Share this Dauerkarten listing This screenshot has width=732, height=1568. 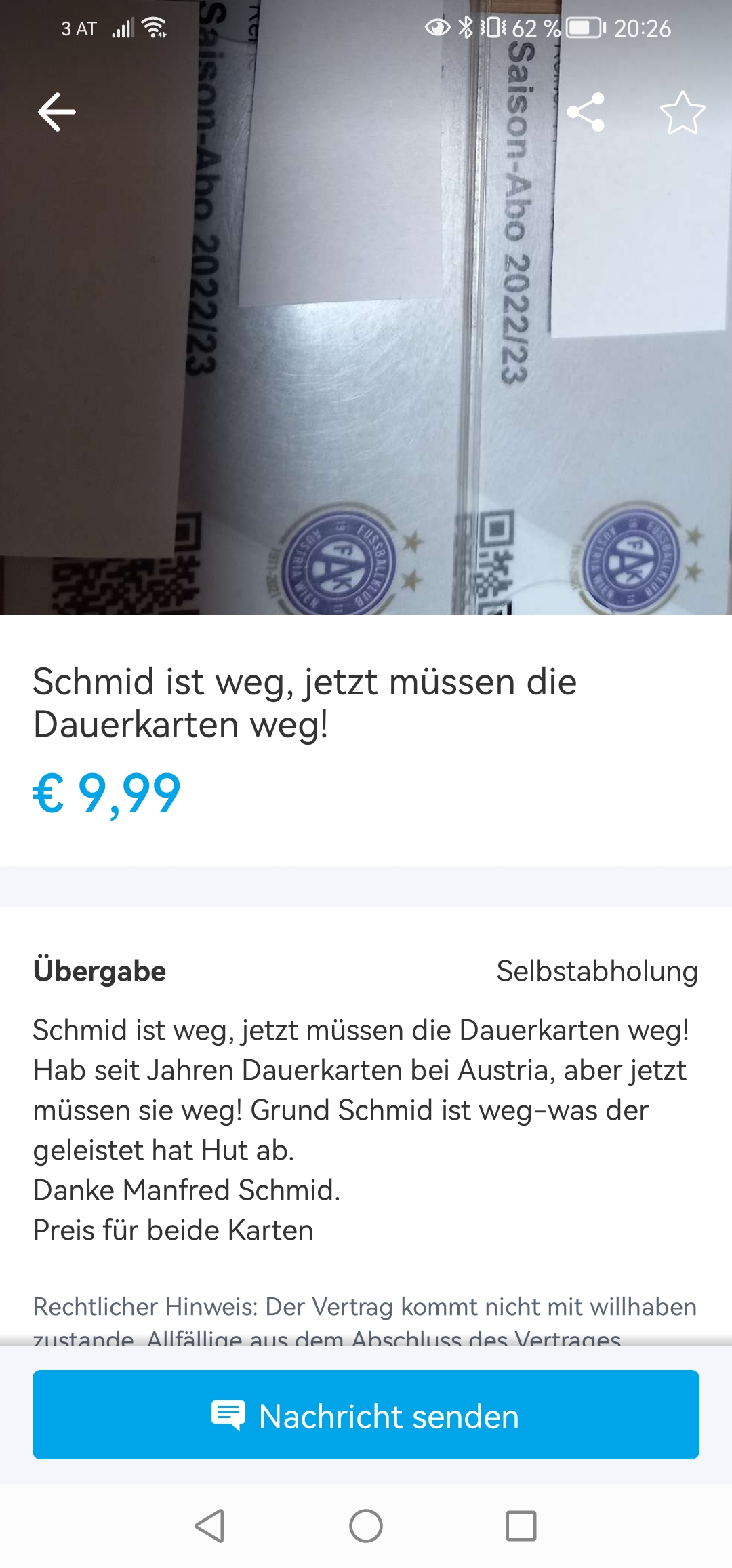pos(586,112)
